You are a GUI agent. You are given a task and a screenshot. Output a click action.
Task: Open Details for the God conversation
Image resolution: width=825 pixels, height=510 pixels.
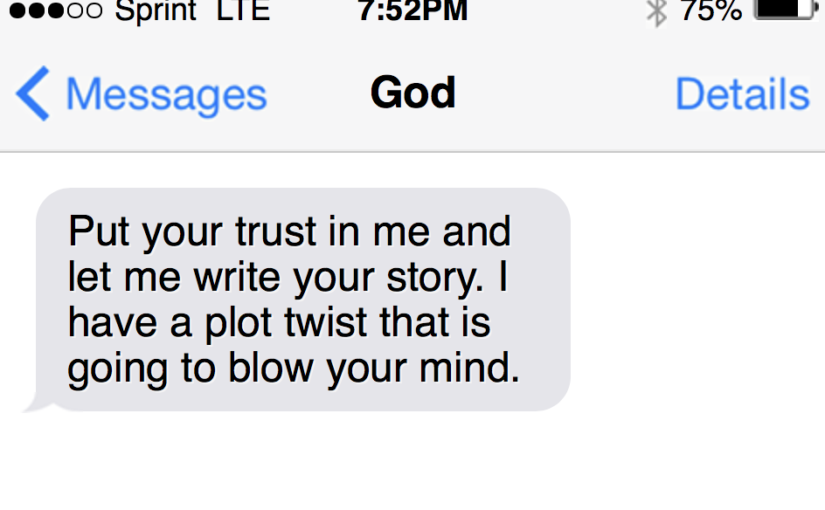point(741,95)
